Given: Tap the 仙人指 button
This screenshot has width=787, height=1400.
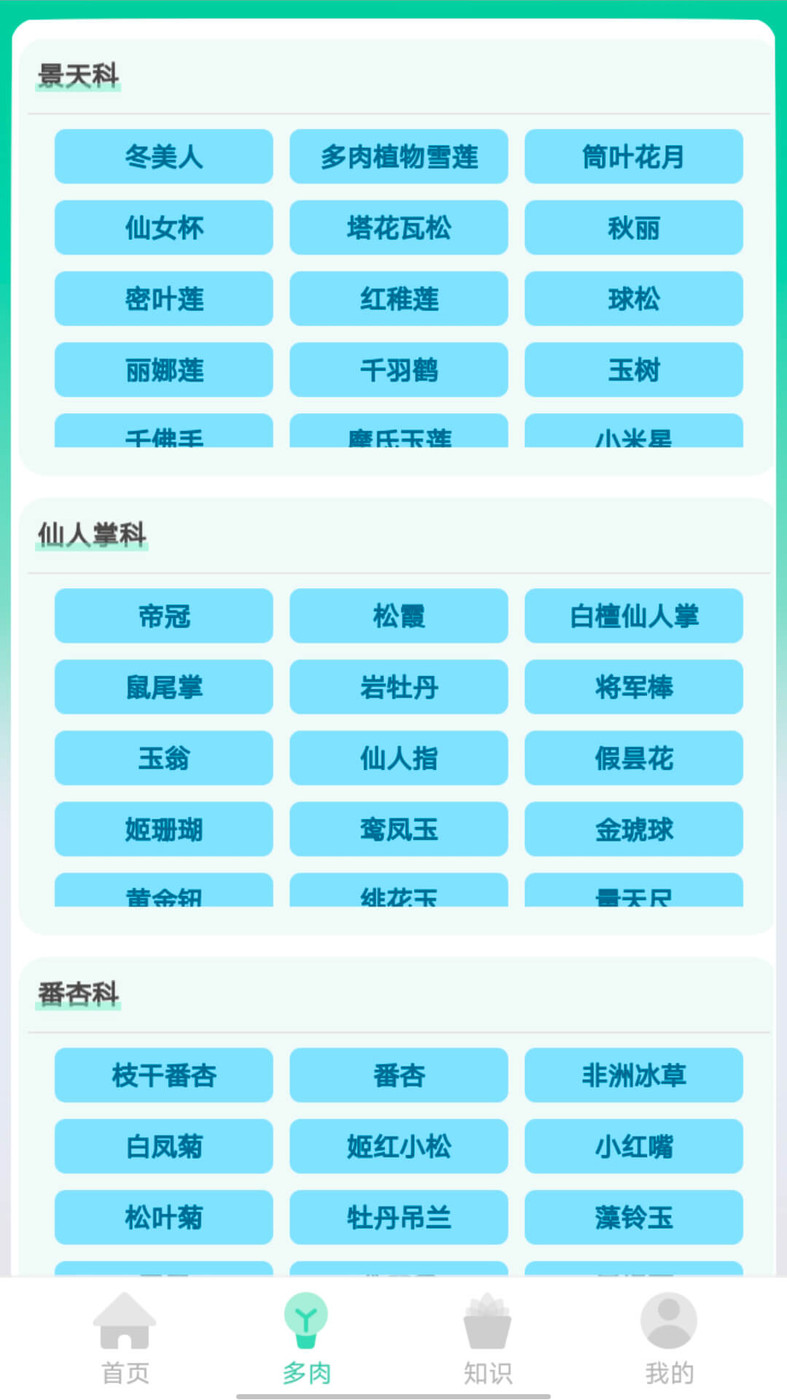Looking at the screenshot, I should point(399,758).
